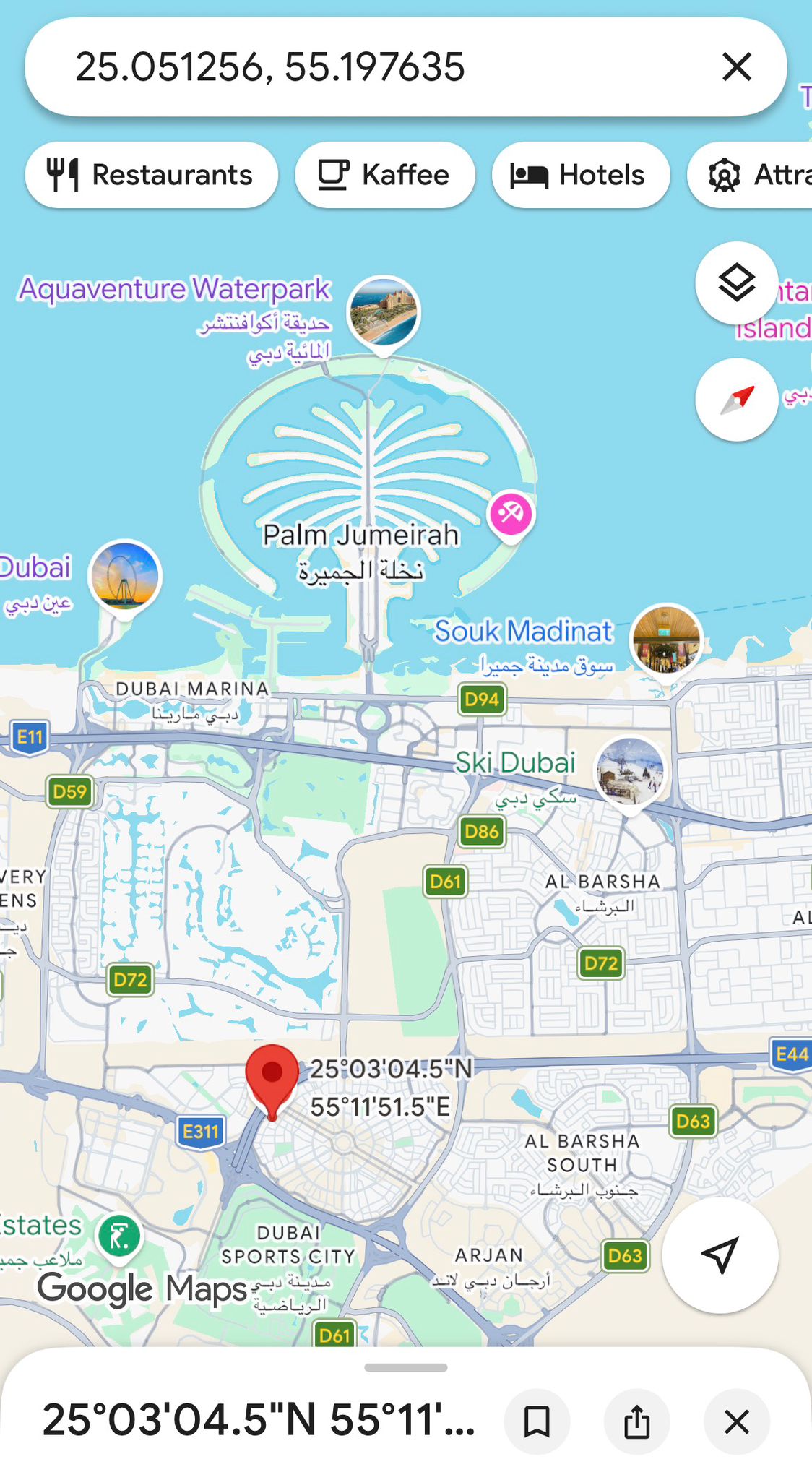Open the Ain Dubai ferris wheel marker
Screen dimensions: 812x1480
[124, 575]
